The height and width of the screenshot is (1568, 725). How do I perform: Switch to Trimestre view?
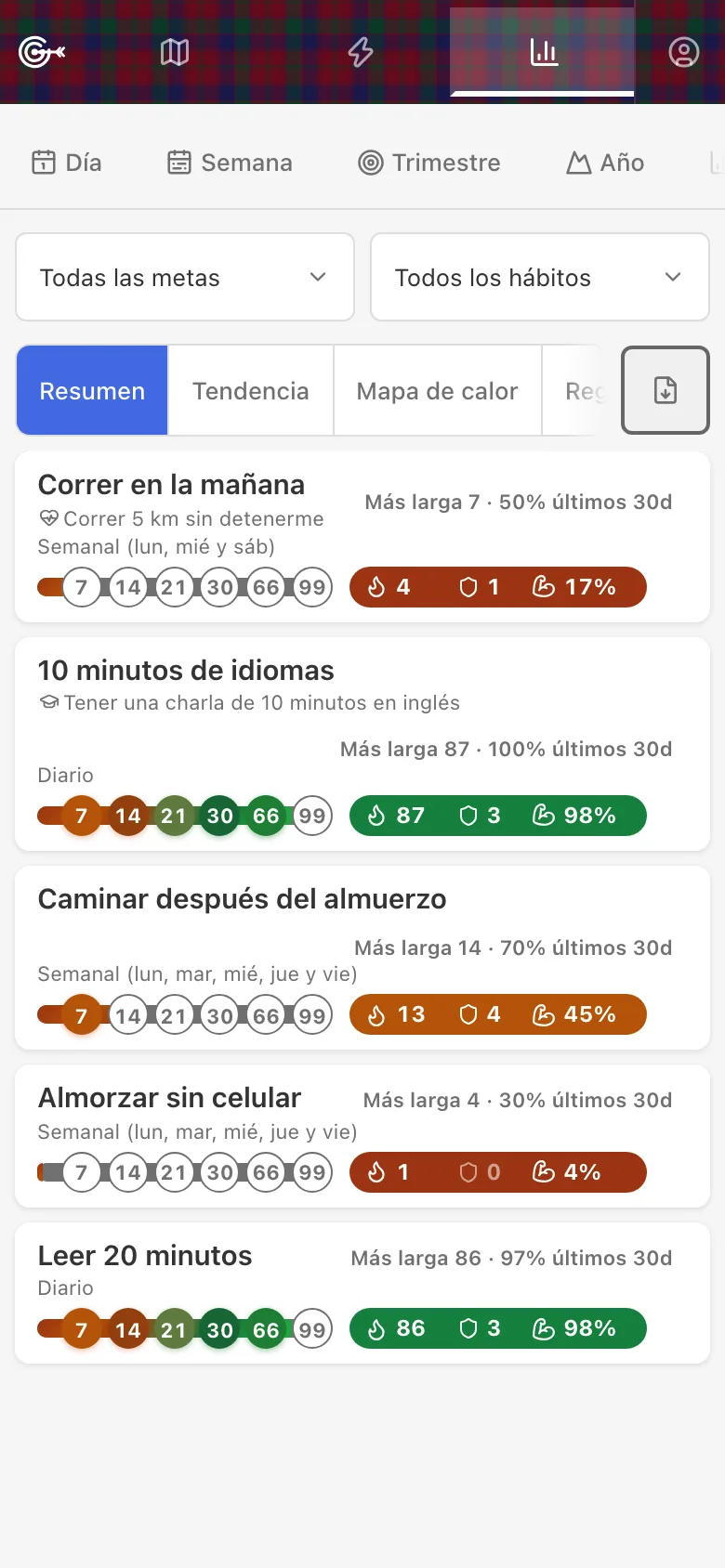point(429,163)
